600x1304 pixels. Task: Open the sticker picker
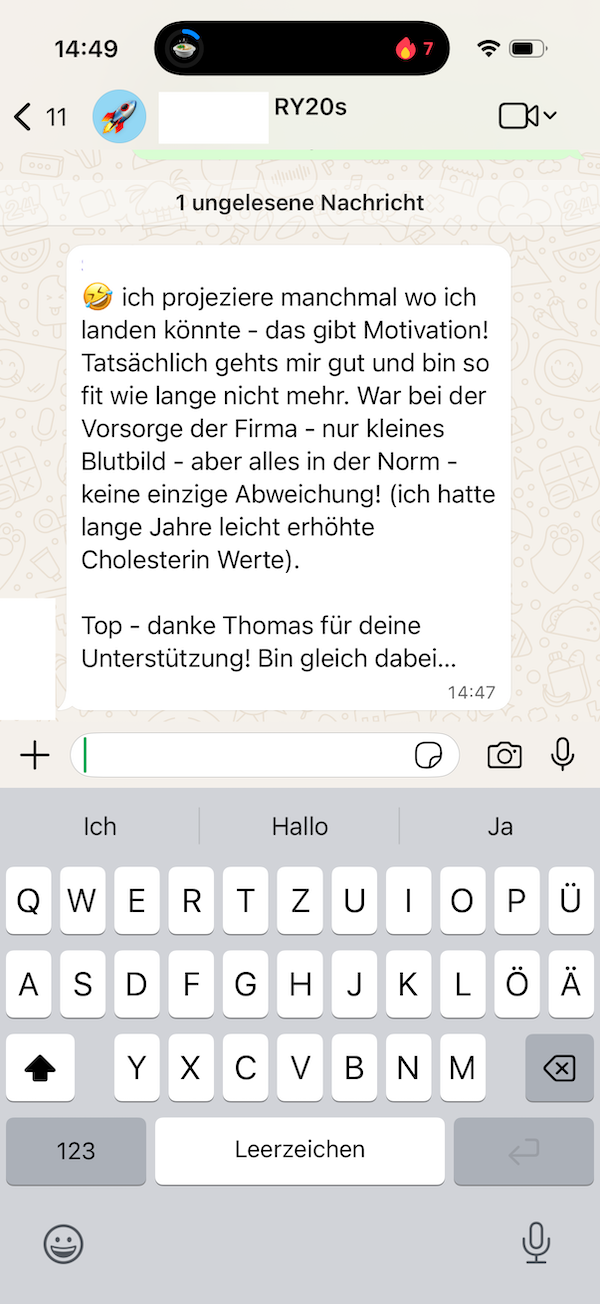[x=429, y=756]
